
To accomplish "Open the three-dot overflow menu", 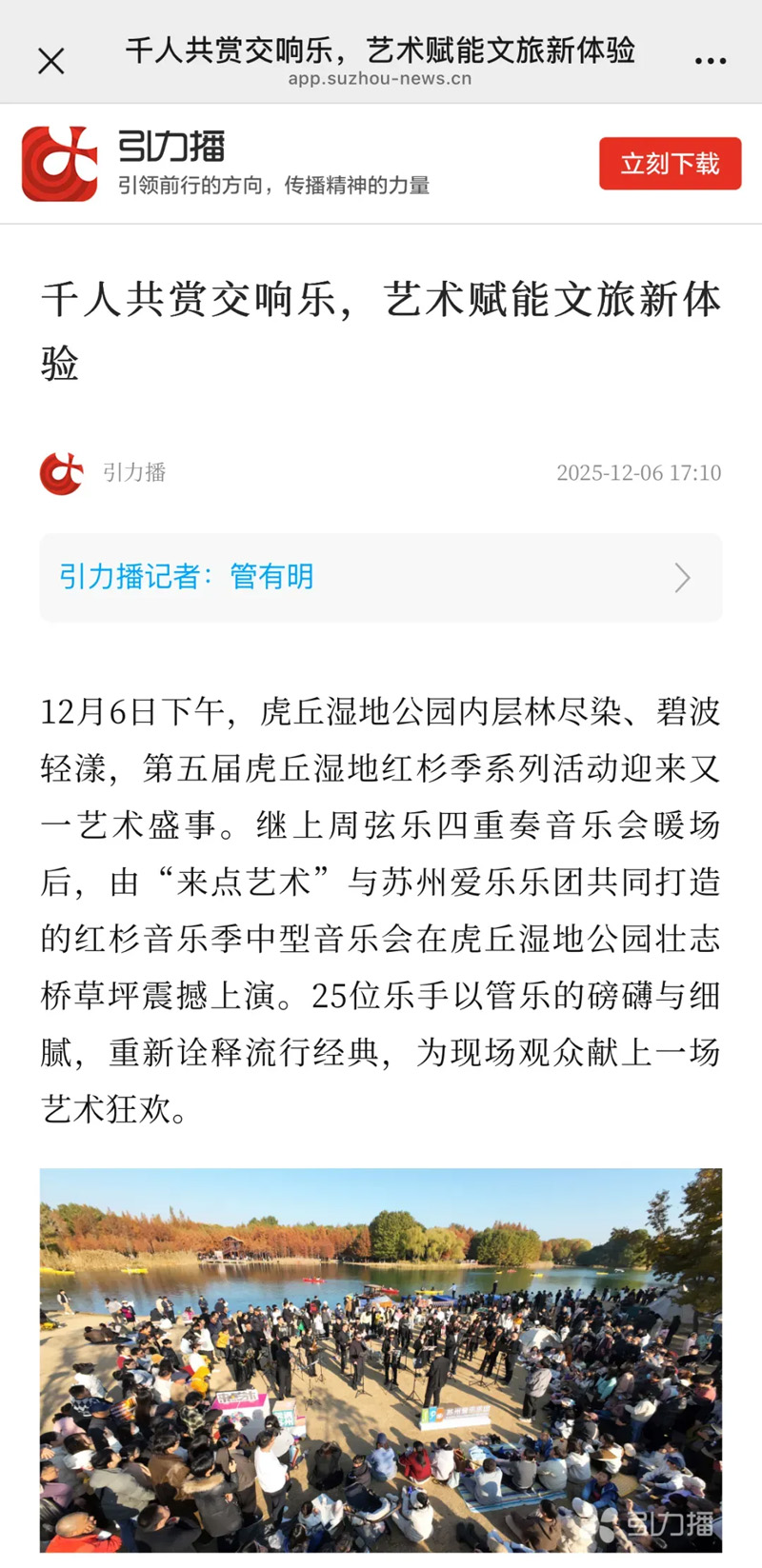I will [710, 61].
